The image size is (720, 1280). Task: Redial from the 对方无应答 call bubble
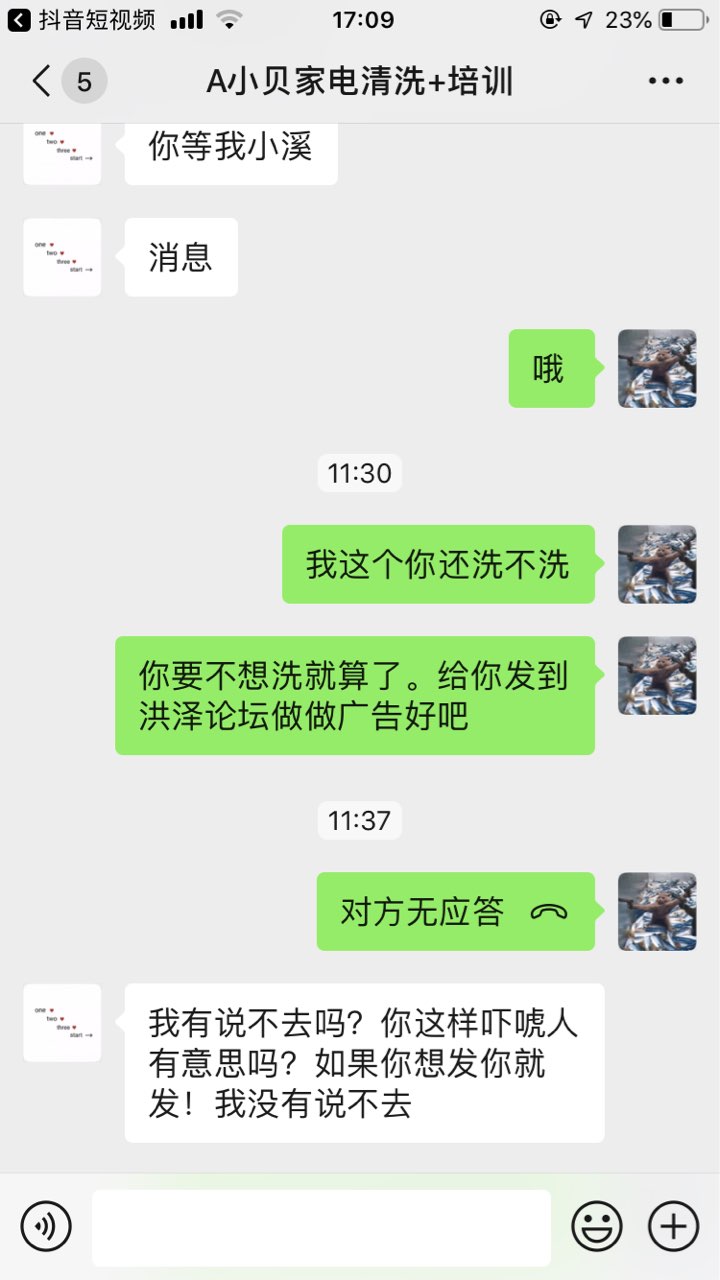(456, 911)
